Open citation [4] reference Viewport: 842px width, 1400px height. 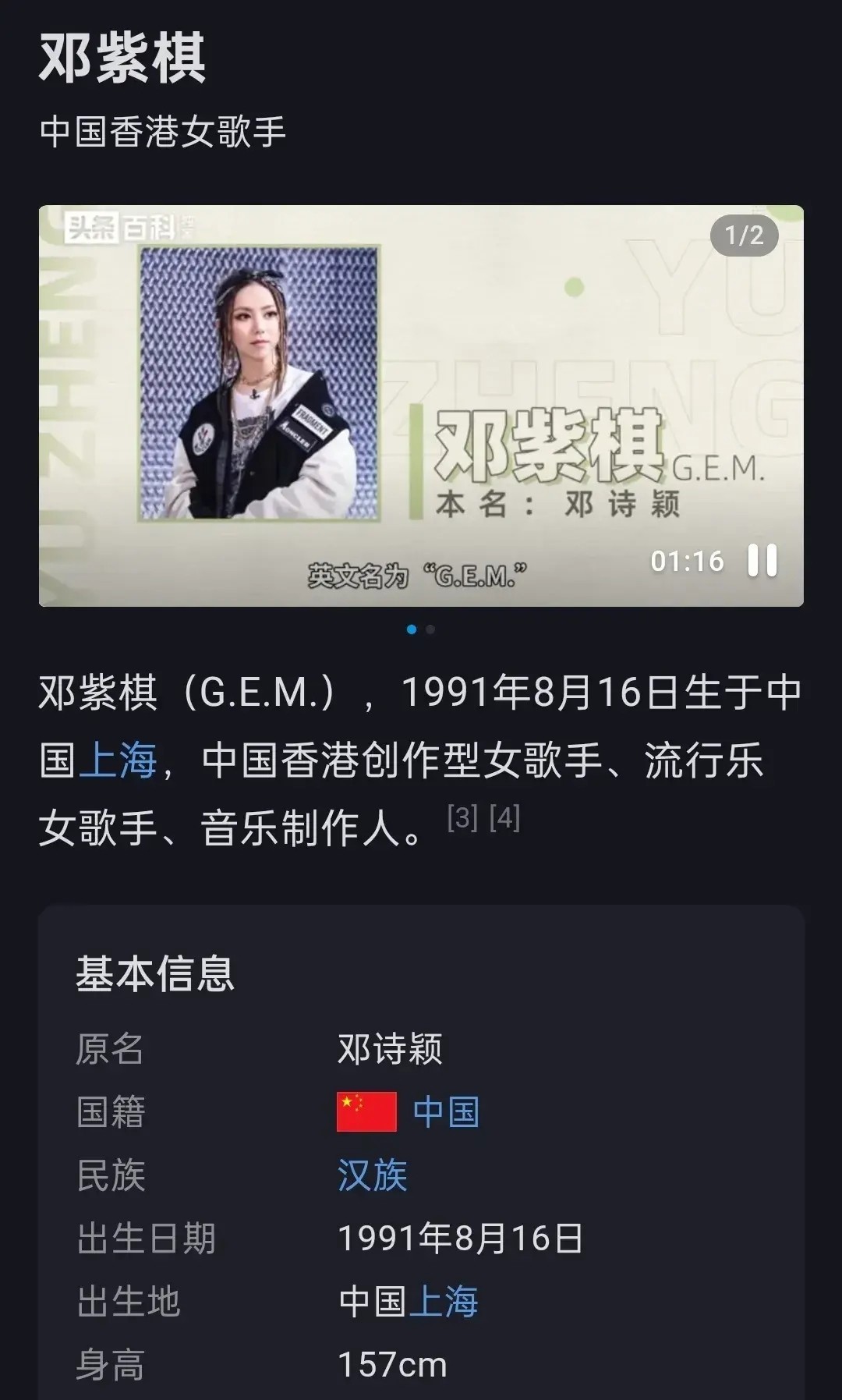pyautogui.click(x=504, y=817)
